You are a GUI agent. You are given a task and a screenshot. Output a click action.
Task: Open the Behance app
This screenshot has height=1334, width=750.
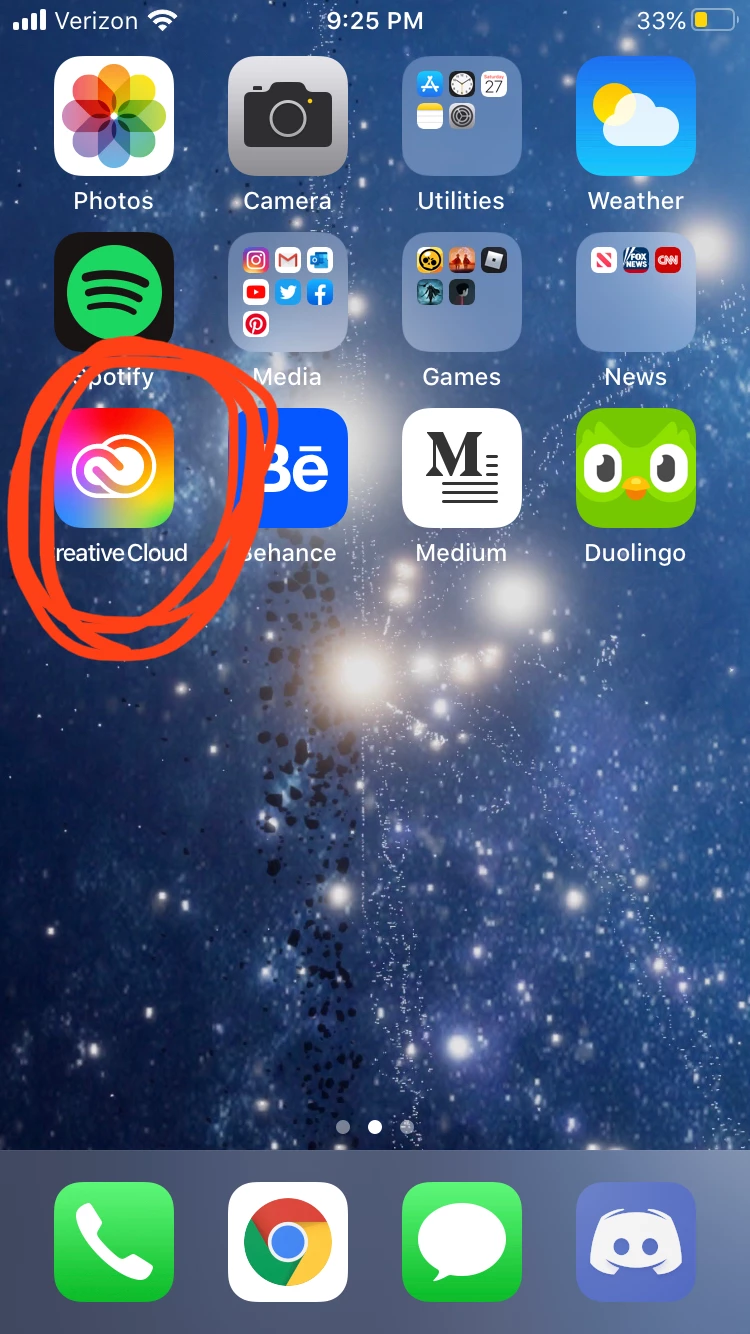[290, 467]
